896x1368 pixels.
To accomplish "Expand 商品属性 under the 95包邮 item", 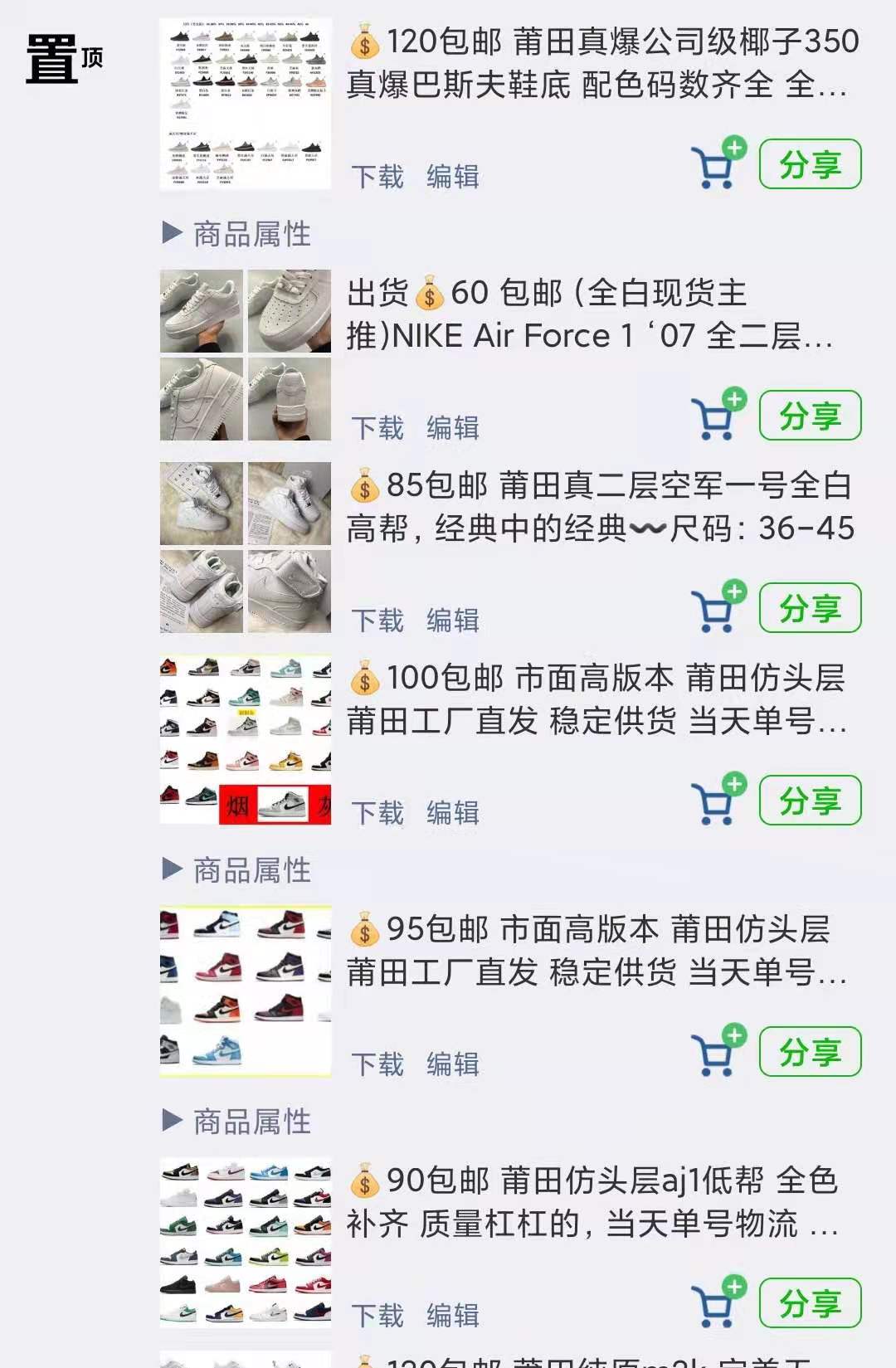I will [237, 1122].
